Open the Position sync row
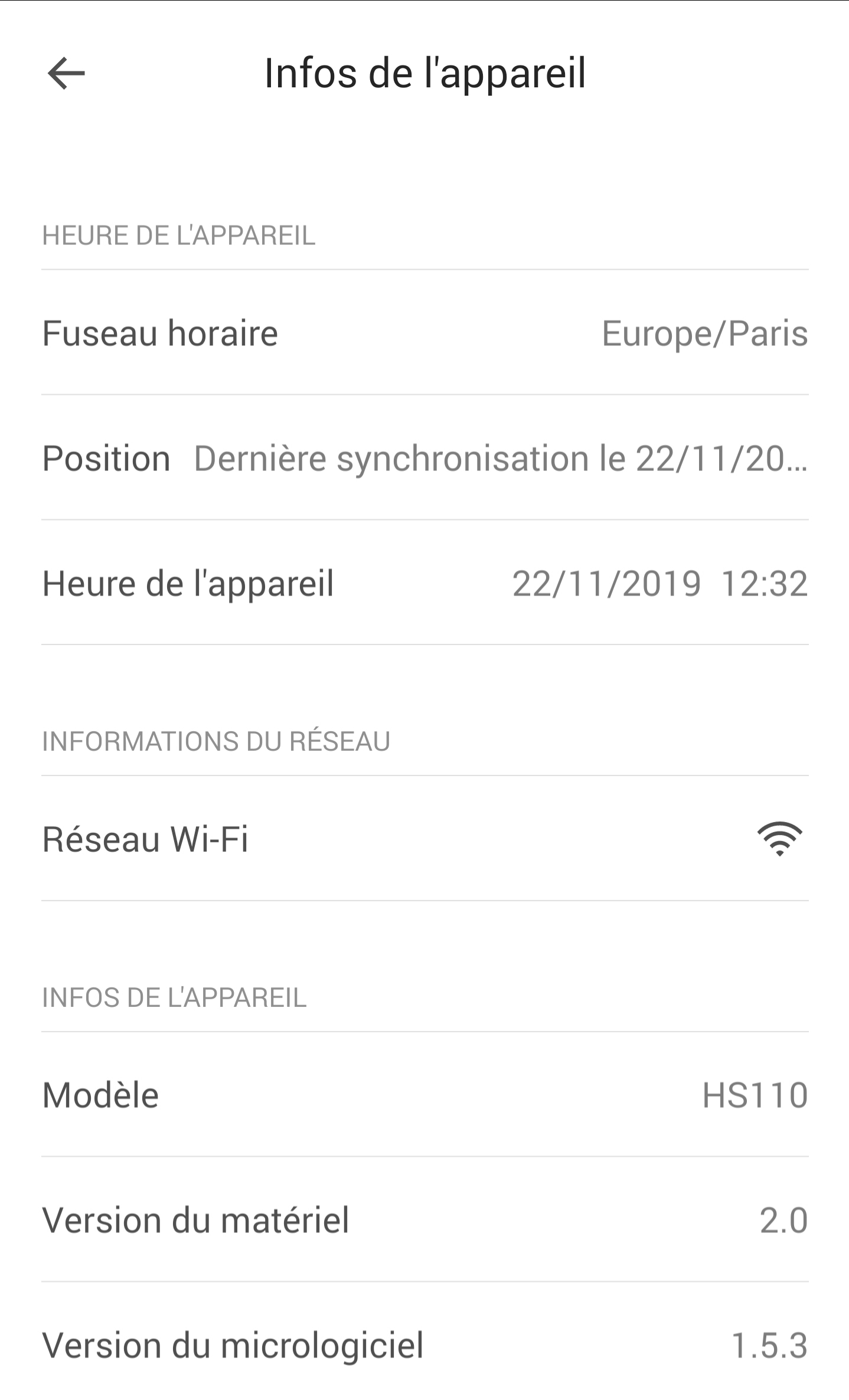Image resolution: width=849 pixels, height=1400 pixels. point(424,459)
